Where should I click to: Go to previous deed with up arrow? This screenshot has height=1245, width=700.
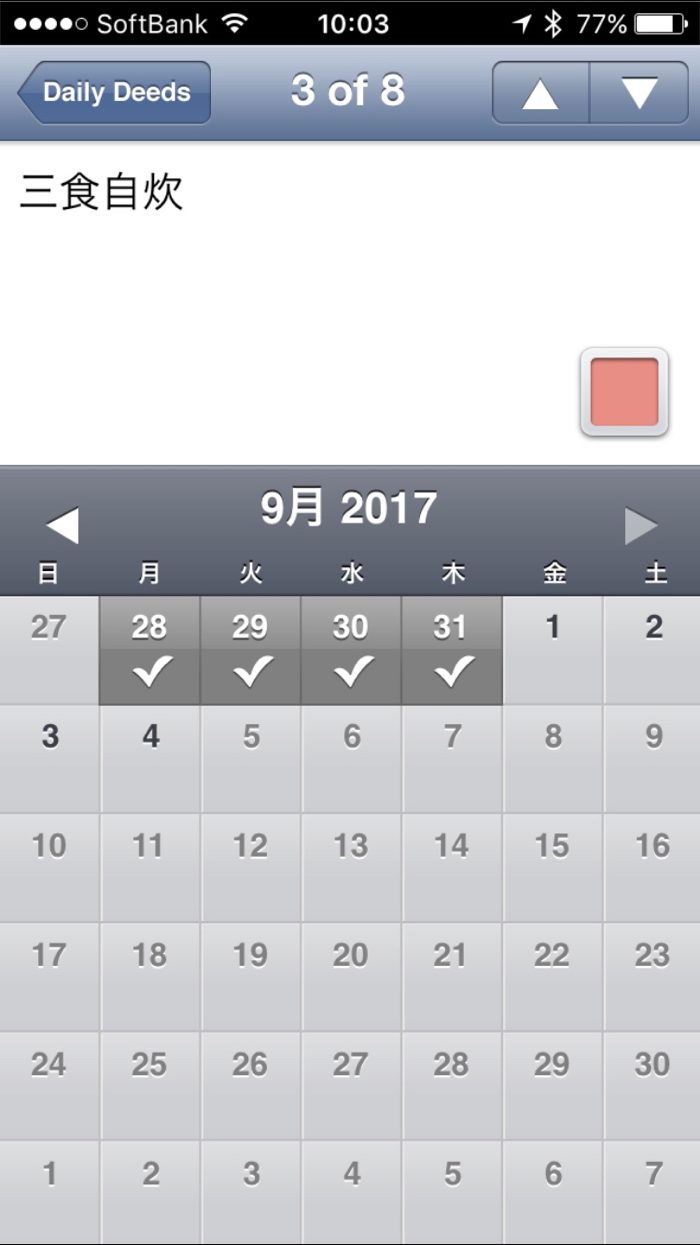tap(541, 93)
